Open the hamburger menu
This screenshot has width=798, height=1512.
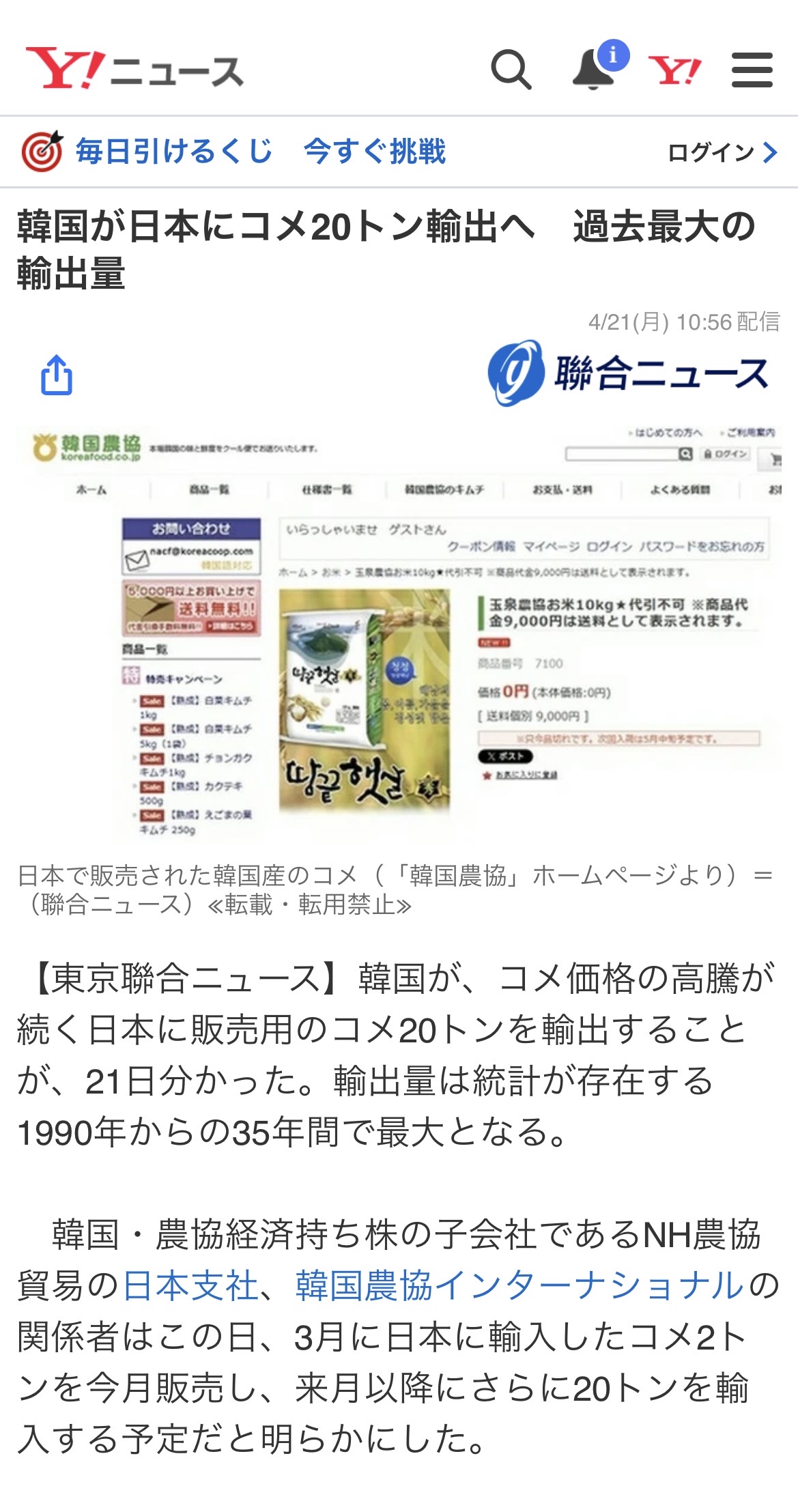pyautogui.click(x=752, y=70)
